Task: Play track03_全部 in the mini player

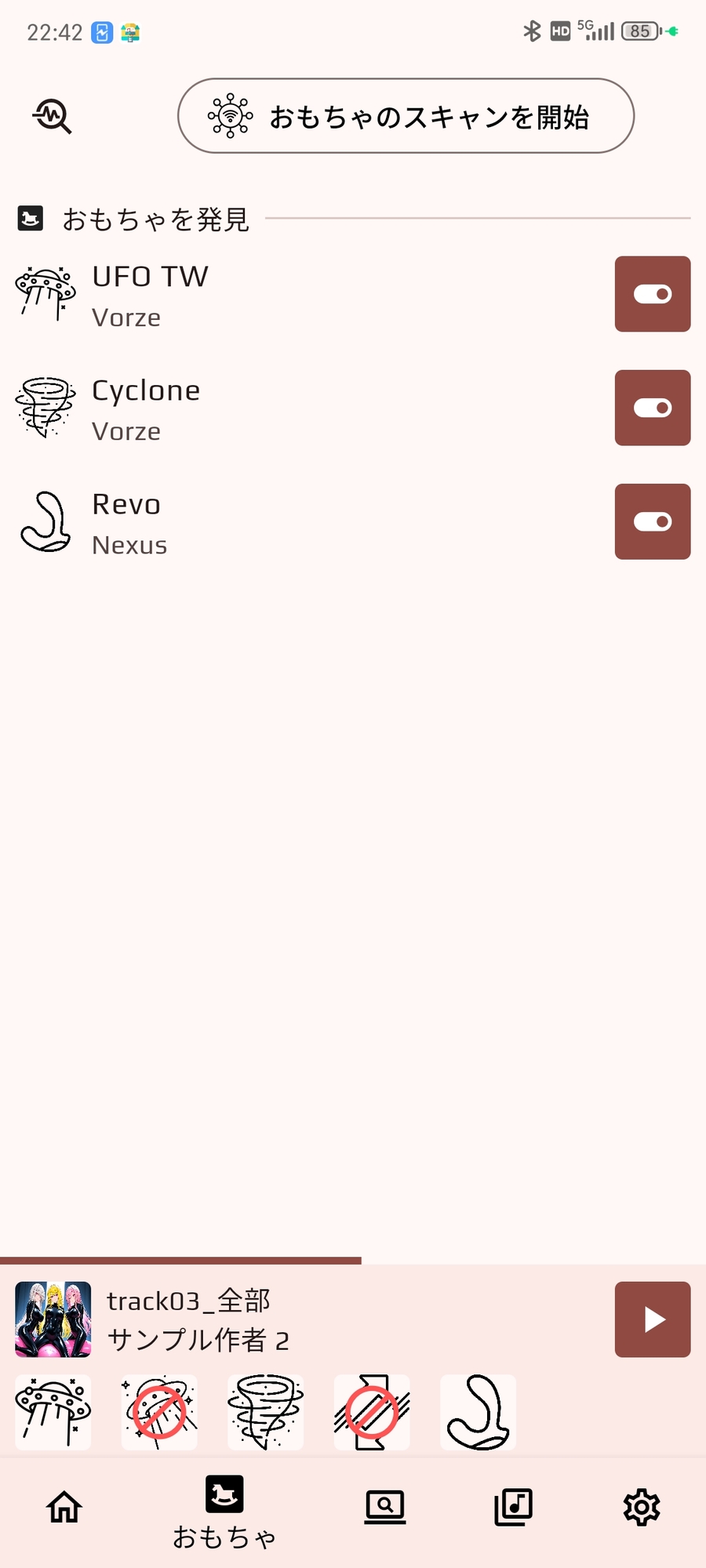Action: point(652,1319)
